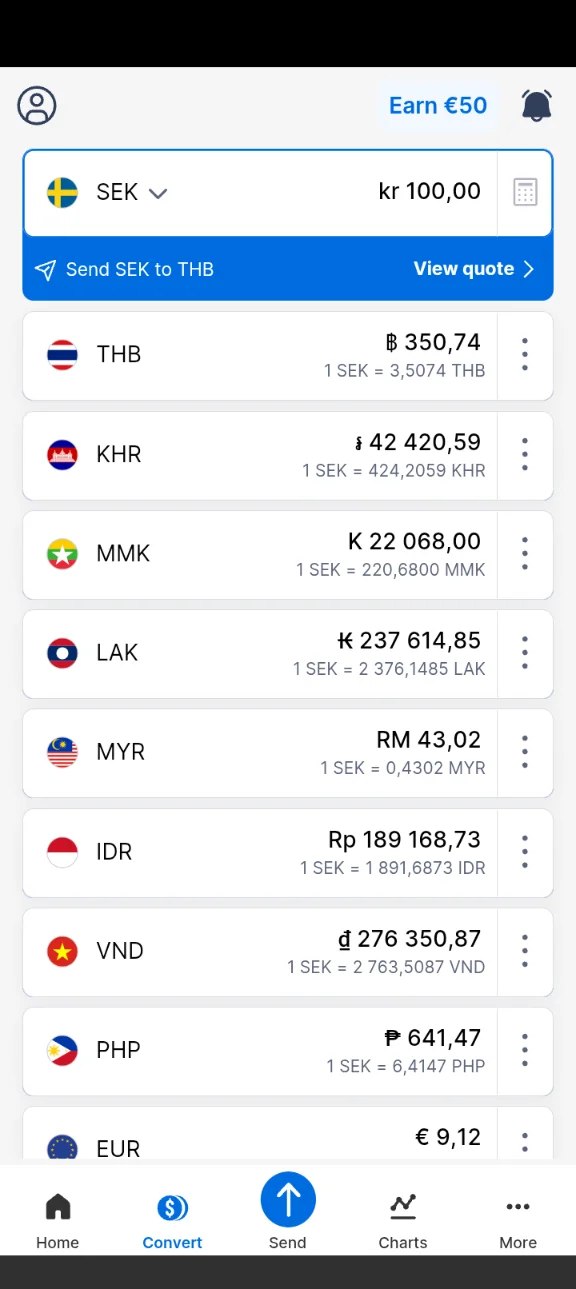Screen dimensions: 576x1289
Task: Open the options menu for THB
Action: pyautogui.click(x=525, y=355)
